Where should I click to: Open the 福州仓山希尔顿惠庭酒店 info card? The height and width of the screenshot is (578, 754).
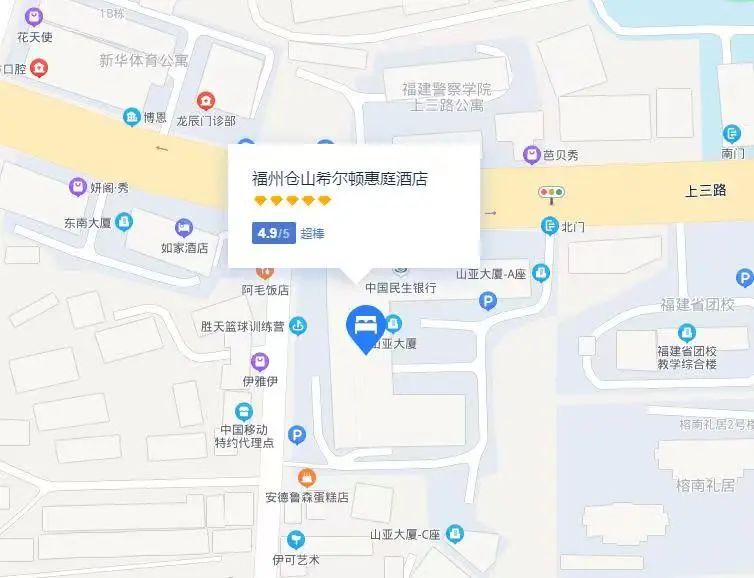pos(339,180)
